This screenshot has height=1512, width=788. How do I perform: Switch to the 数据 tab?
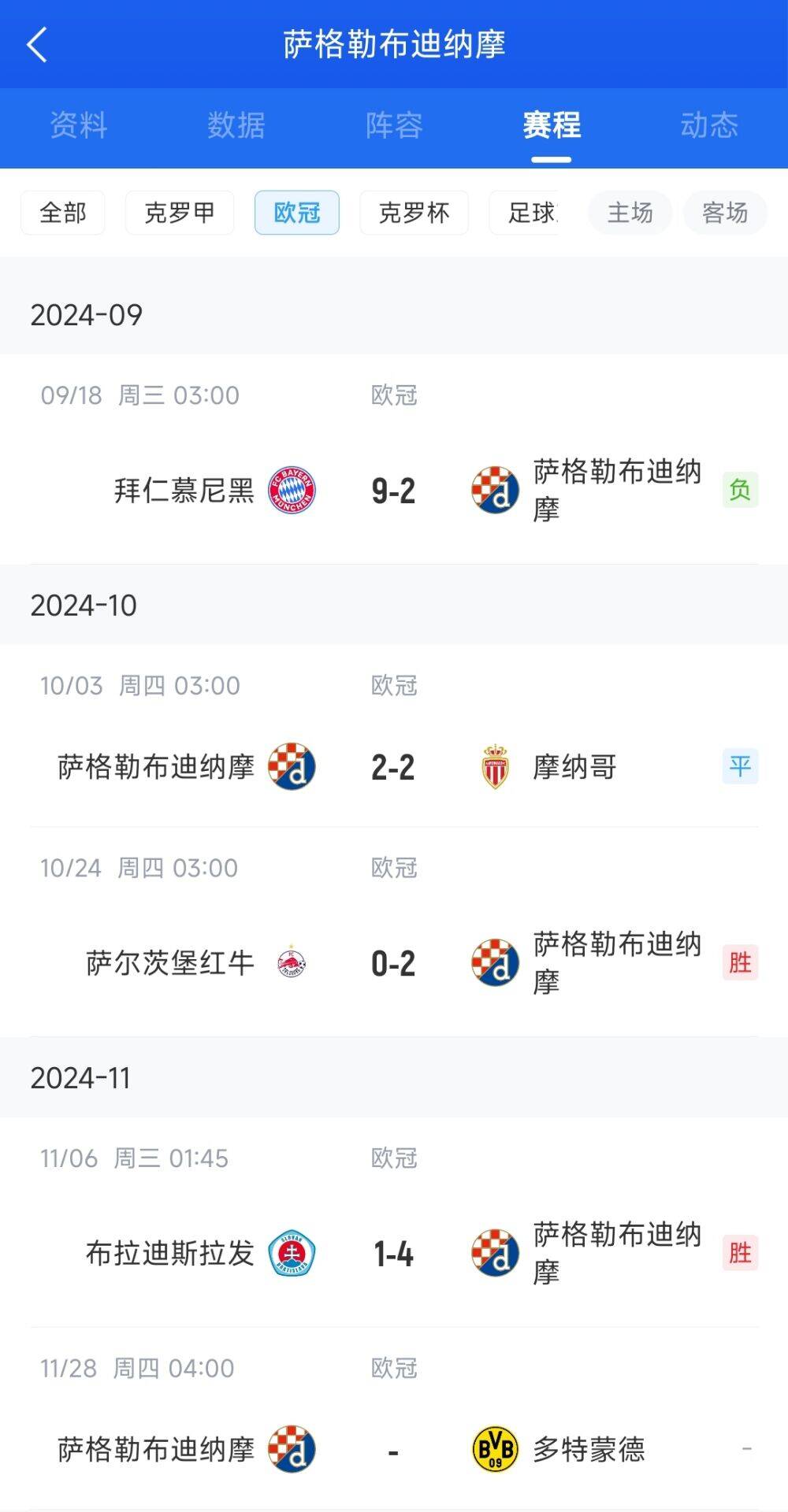point(236,125)
